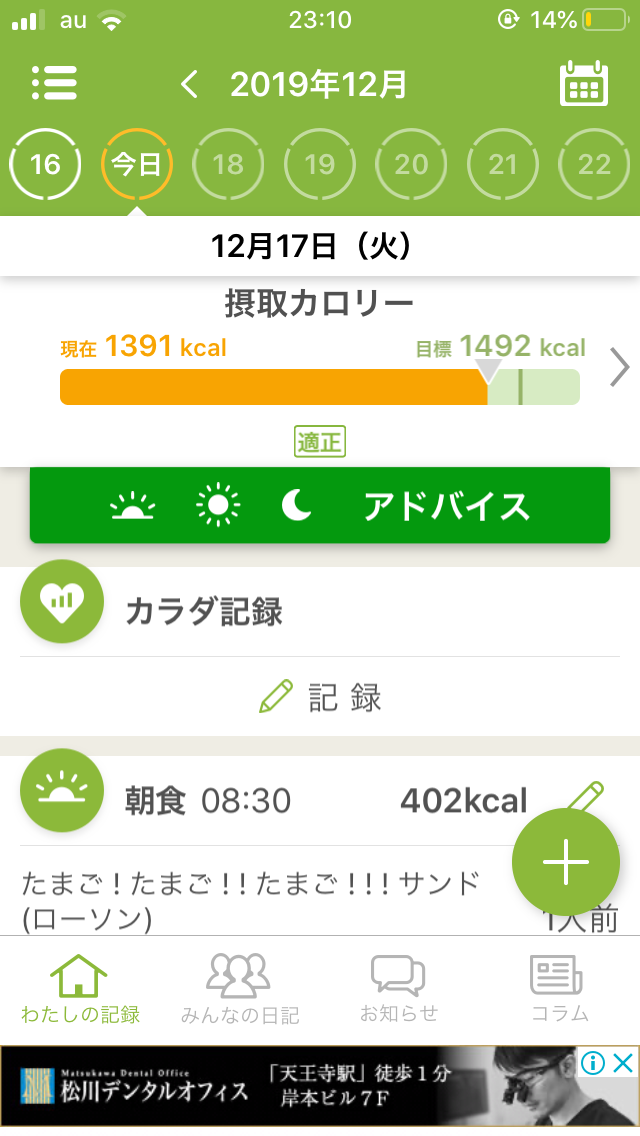Add a new record with the plus button
The width and height of the screenshot is (640, 1136).
565,862
